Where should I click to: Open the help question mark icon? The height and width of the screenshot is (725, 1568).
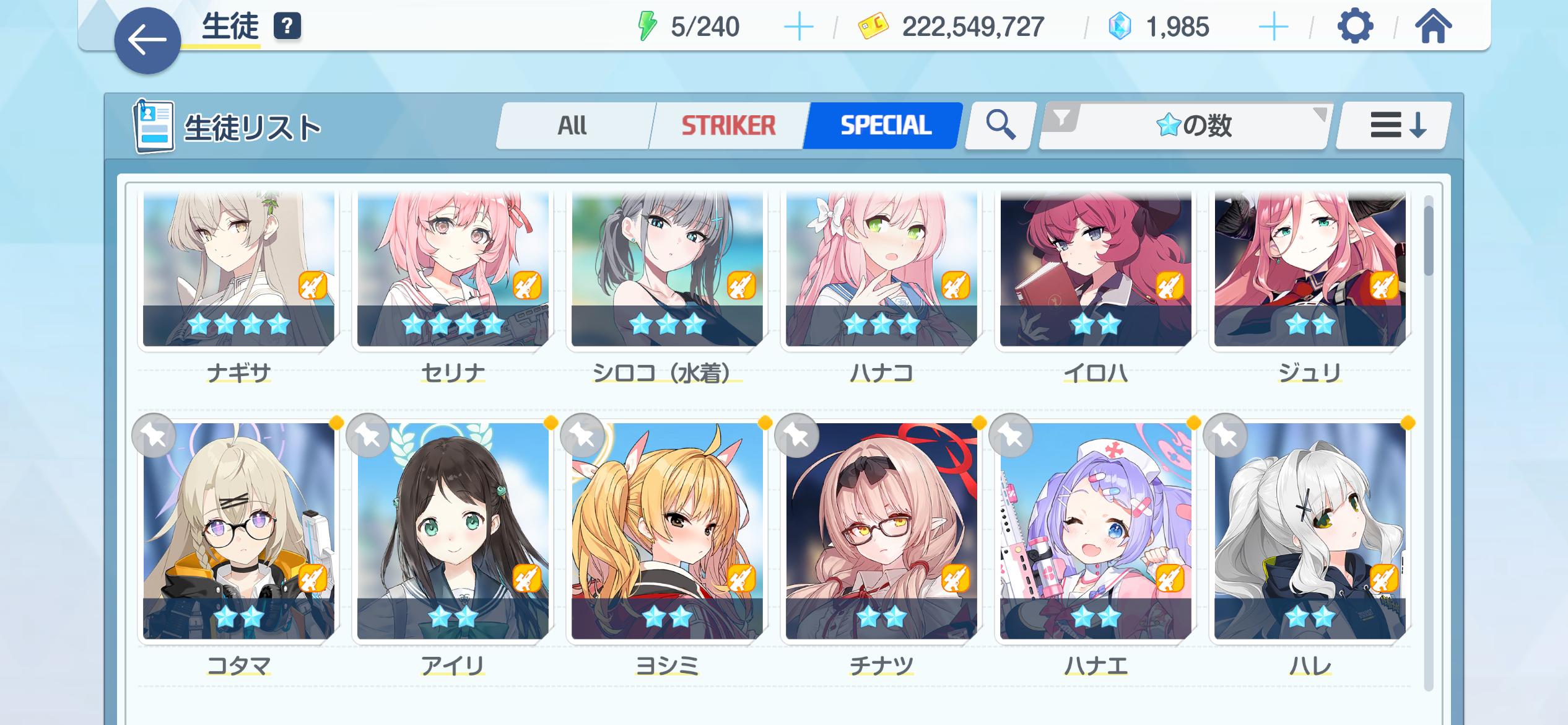(287, 27)
